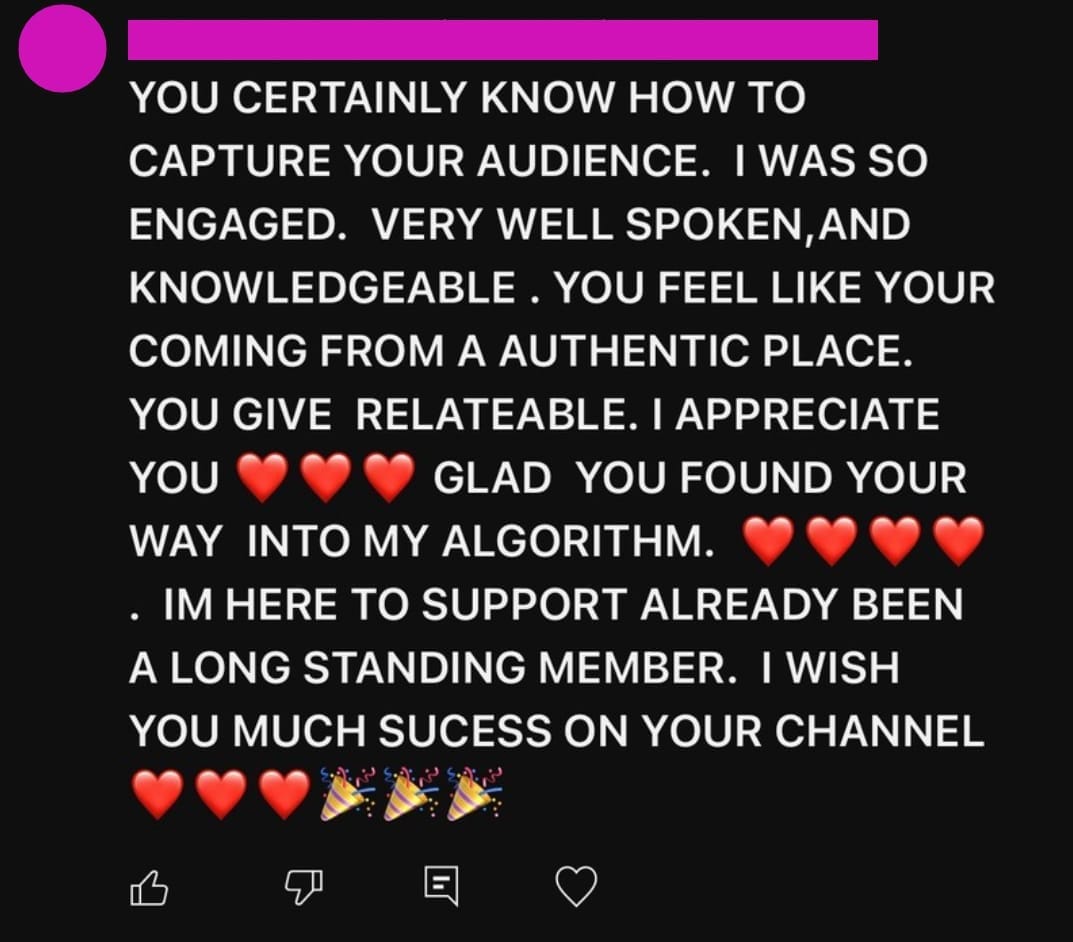Open the commenter's profile avatar
The height and width of the screenshot is (942, 1073).
62,48
